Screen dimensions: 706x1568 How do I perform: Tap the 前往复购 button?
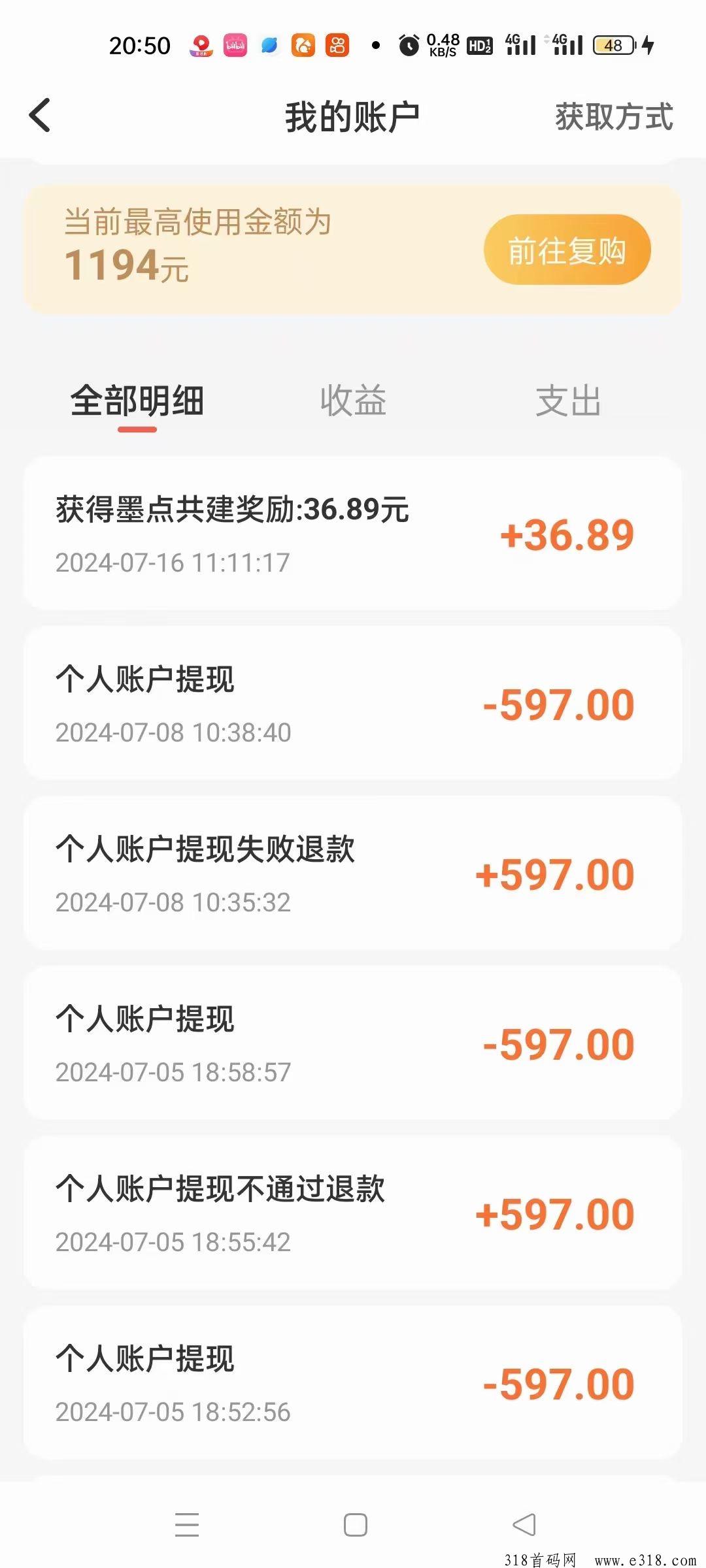pos(567,250)
